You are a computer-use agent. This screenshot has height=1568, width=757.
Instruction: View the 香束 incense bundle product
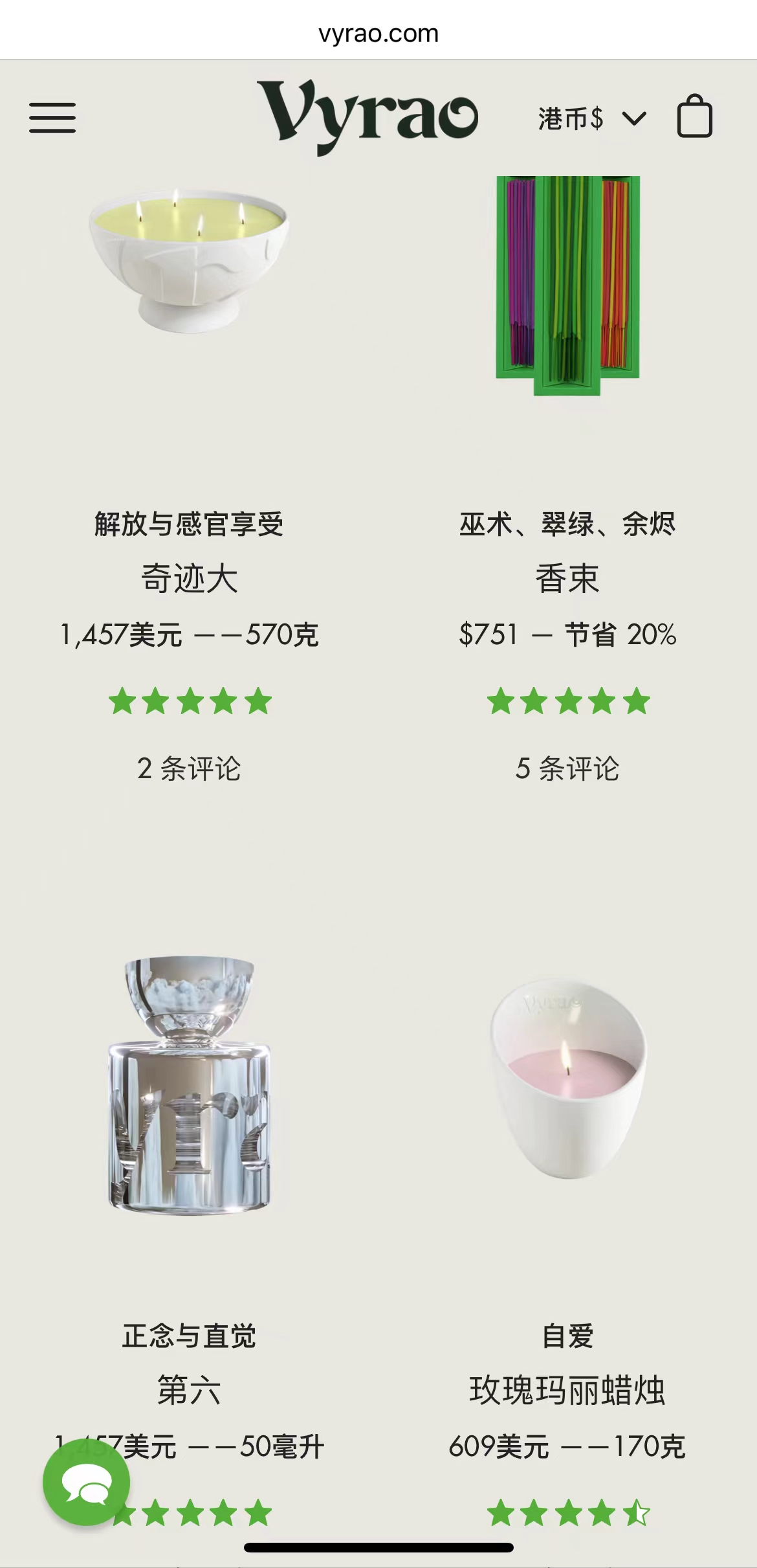click(x=567, y=285)
